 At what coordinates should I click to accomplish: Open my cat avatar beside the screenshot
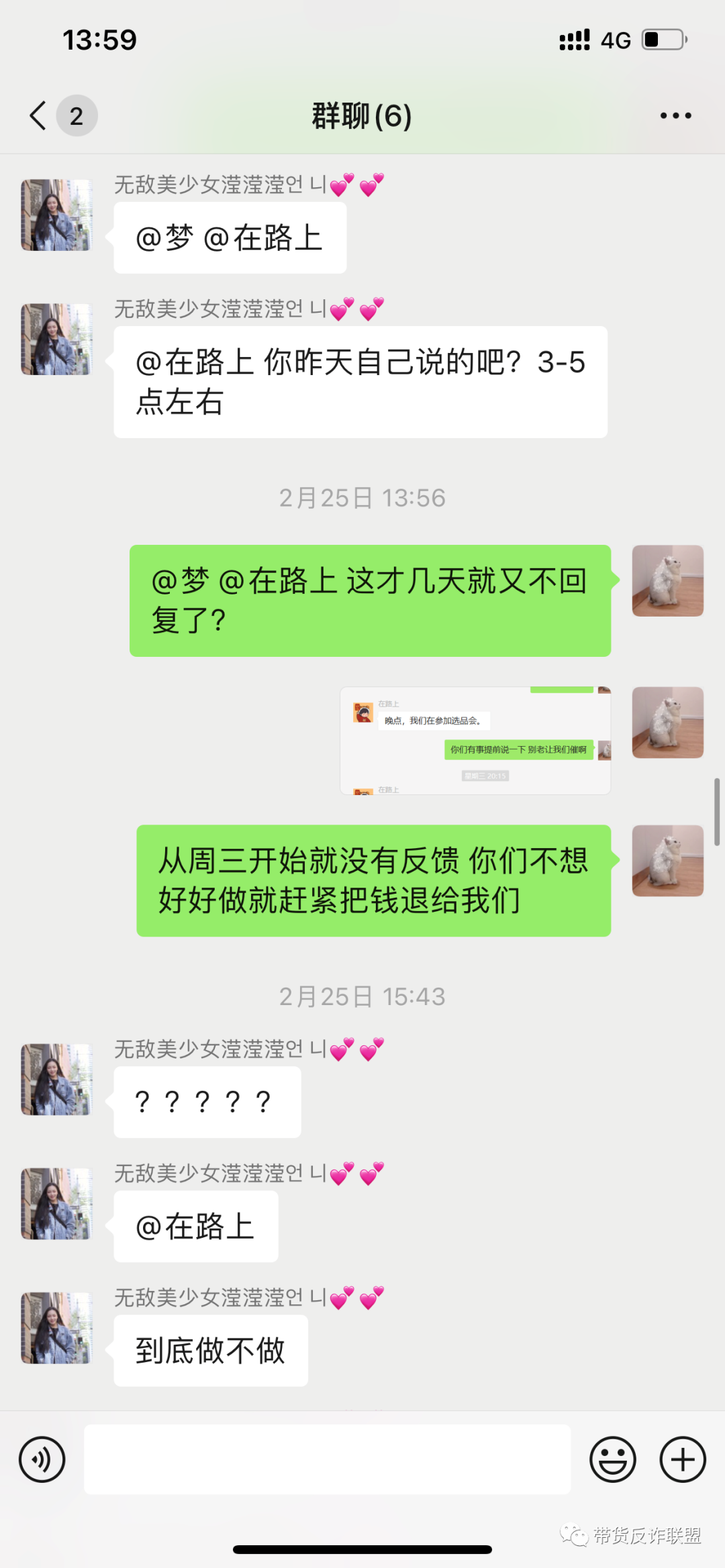[x=667, y=723]
